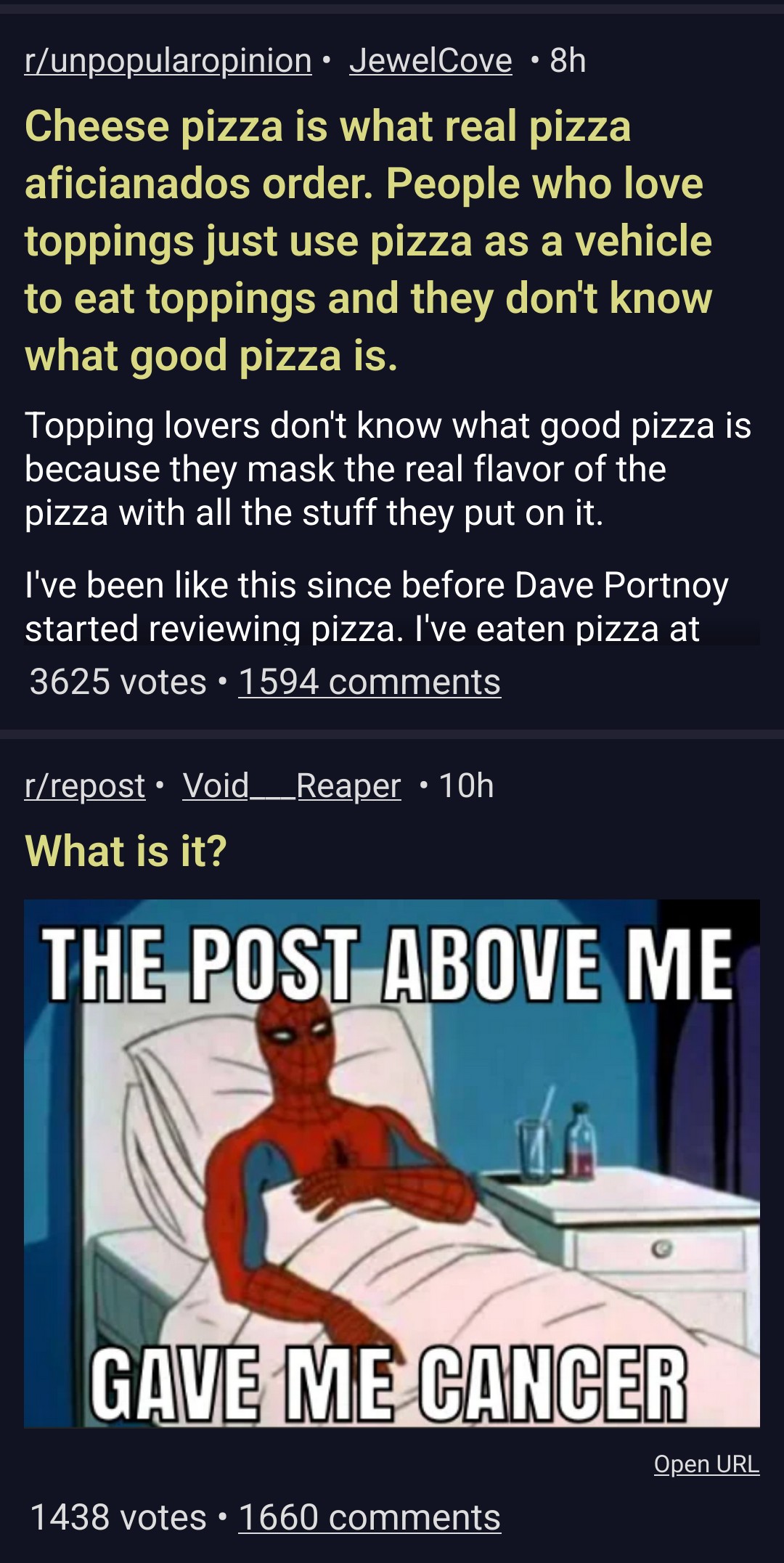Image resolution: width=784 pixels, height=1563 pixels.
Task: Open the 1594 comments link
Action: [369, 682]
